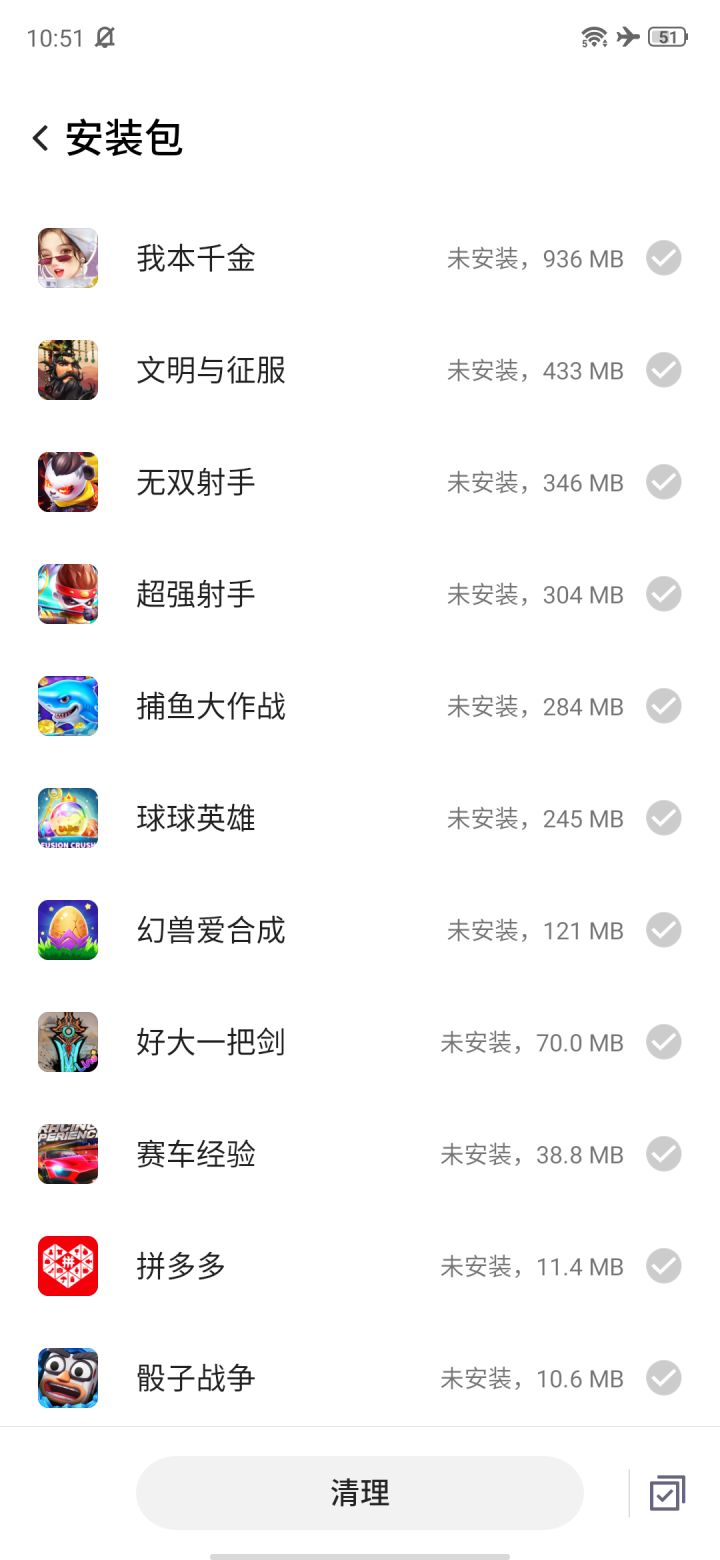Tap the red 拼多多 icon

coord(68,1266)
